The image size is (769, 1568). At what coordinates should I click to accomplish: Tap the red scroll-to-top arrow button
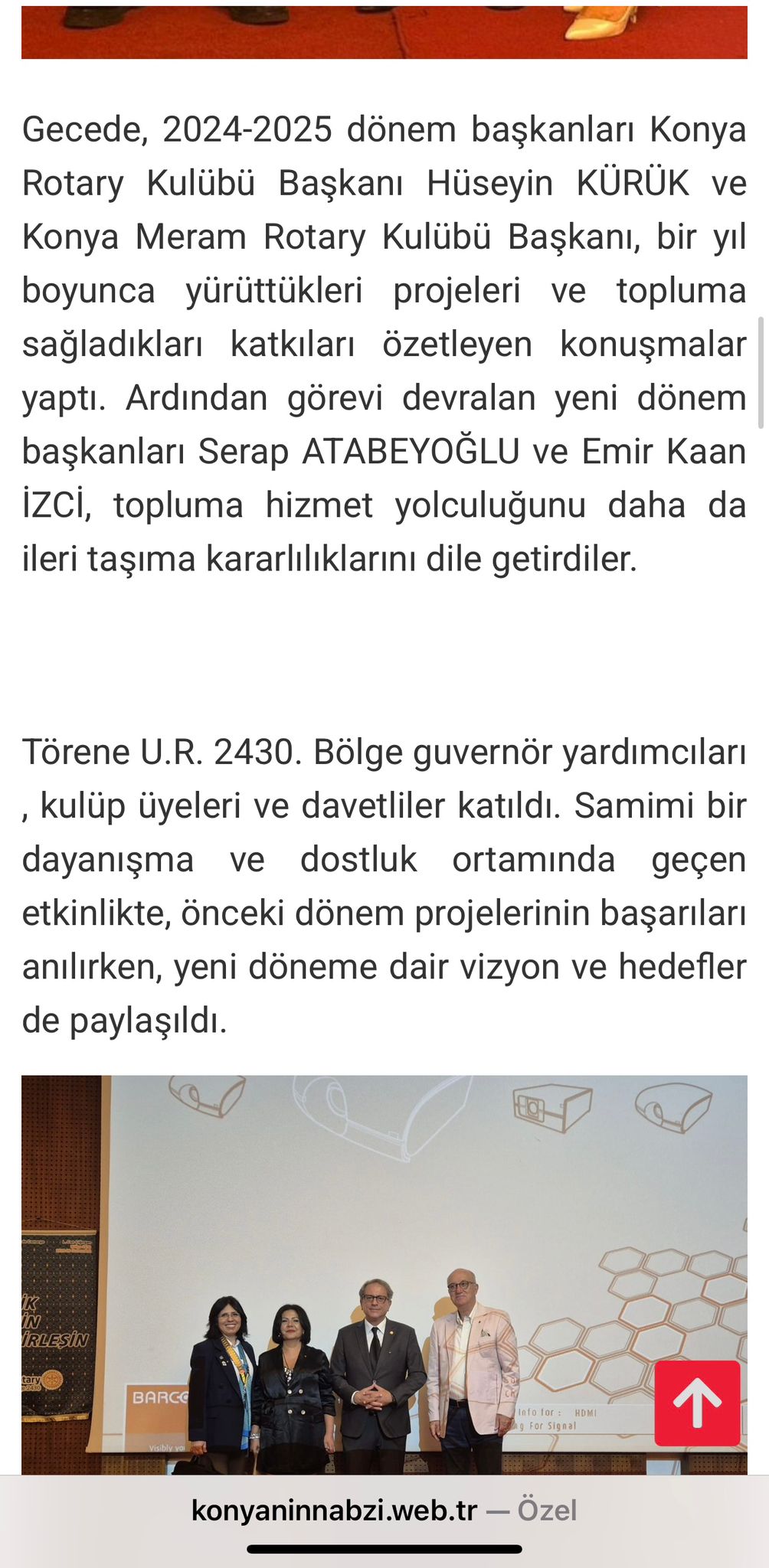coord(697,1403)
